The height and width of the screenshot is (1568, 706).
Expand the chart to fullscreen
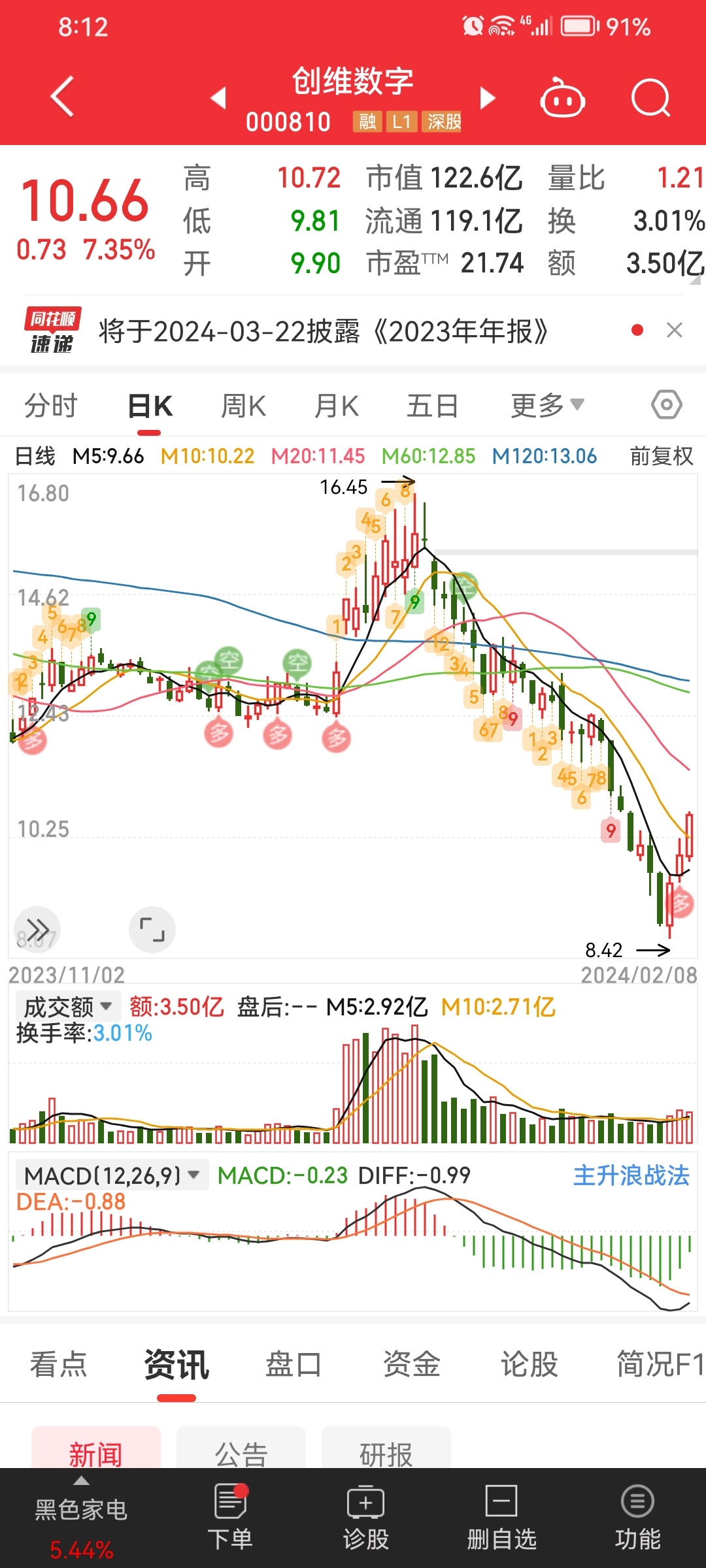coord(152,930)
